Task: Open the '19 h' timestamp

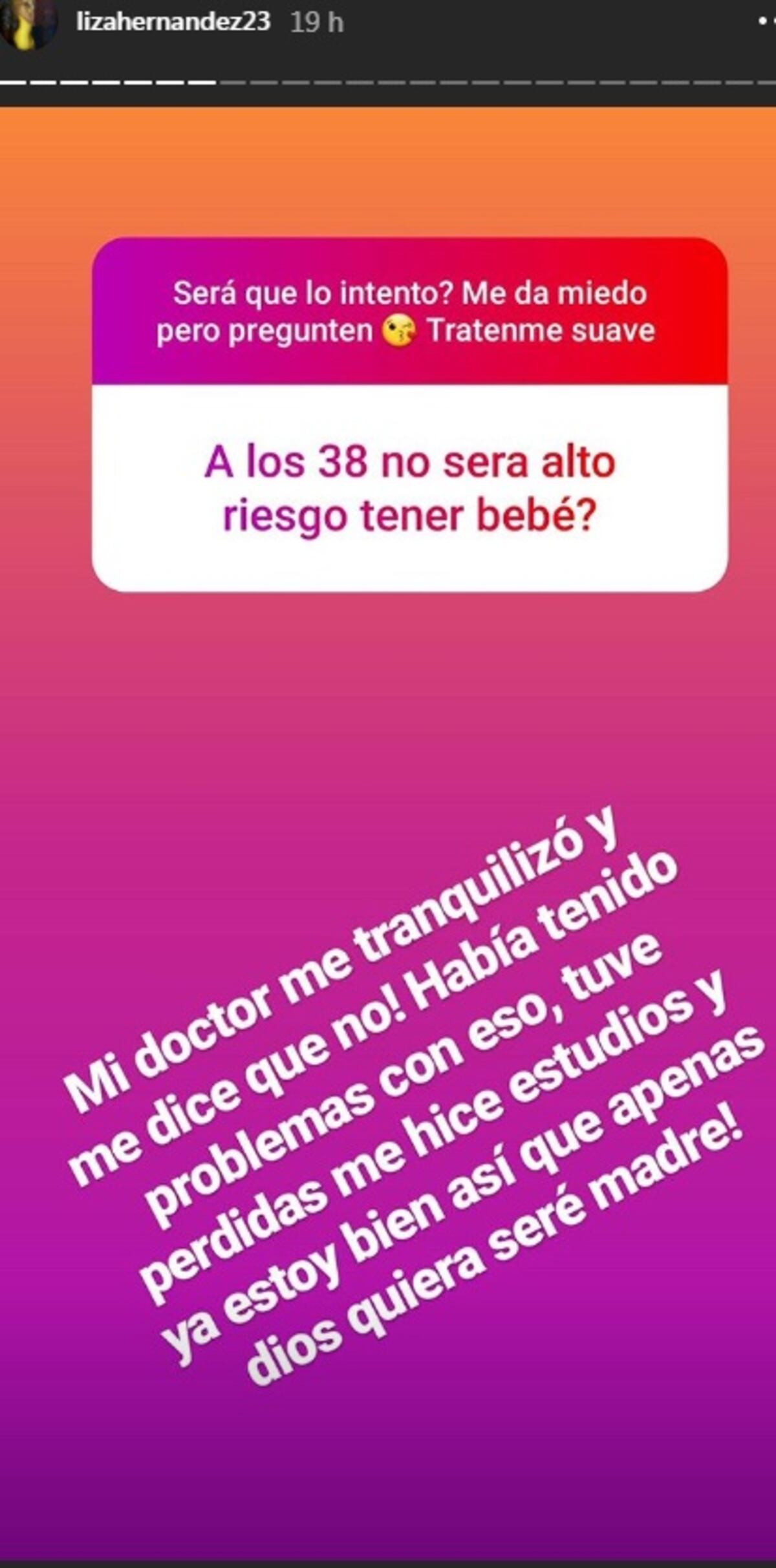Action: point(319,21)
